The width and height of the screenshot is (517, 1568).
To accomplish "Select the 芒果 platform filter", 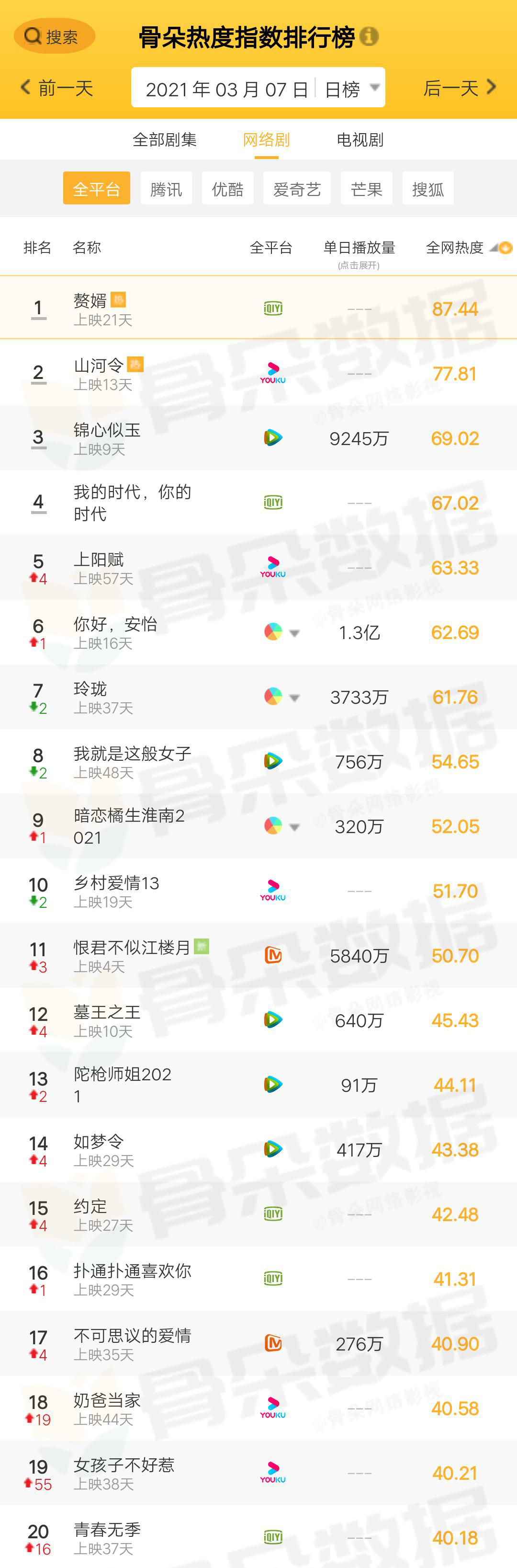I will point(366,189).
